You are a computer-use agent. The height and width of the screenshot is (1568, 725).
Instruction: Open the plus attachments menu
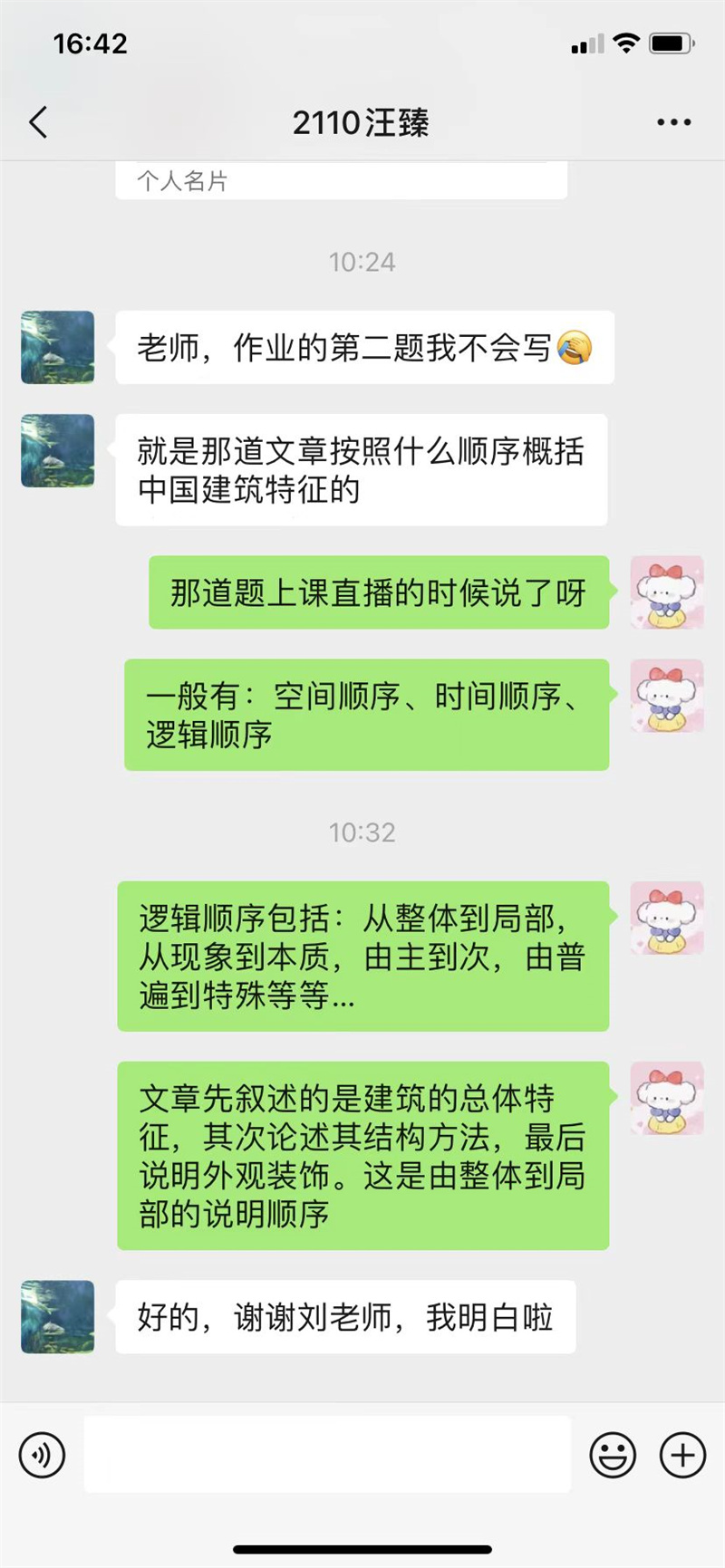tap(682, 1455)
